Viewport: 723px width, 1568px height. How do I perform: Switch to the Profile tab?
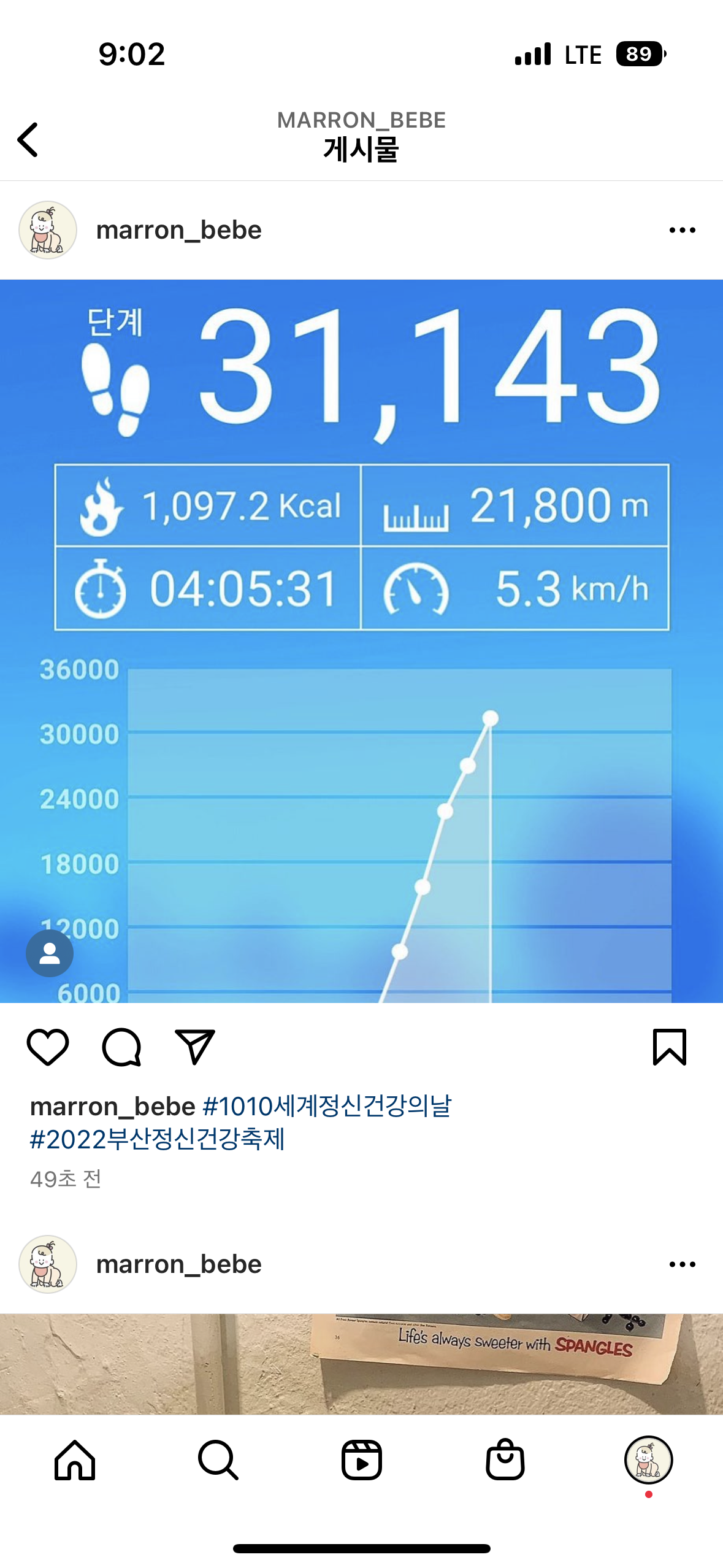[x=648, y=1461]
